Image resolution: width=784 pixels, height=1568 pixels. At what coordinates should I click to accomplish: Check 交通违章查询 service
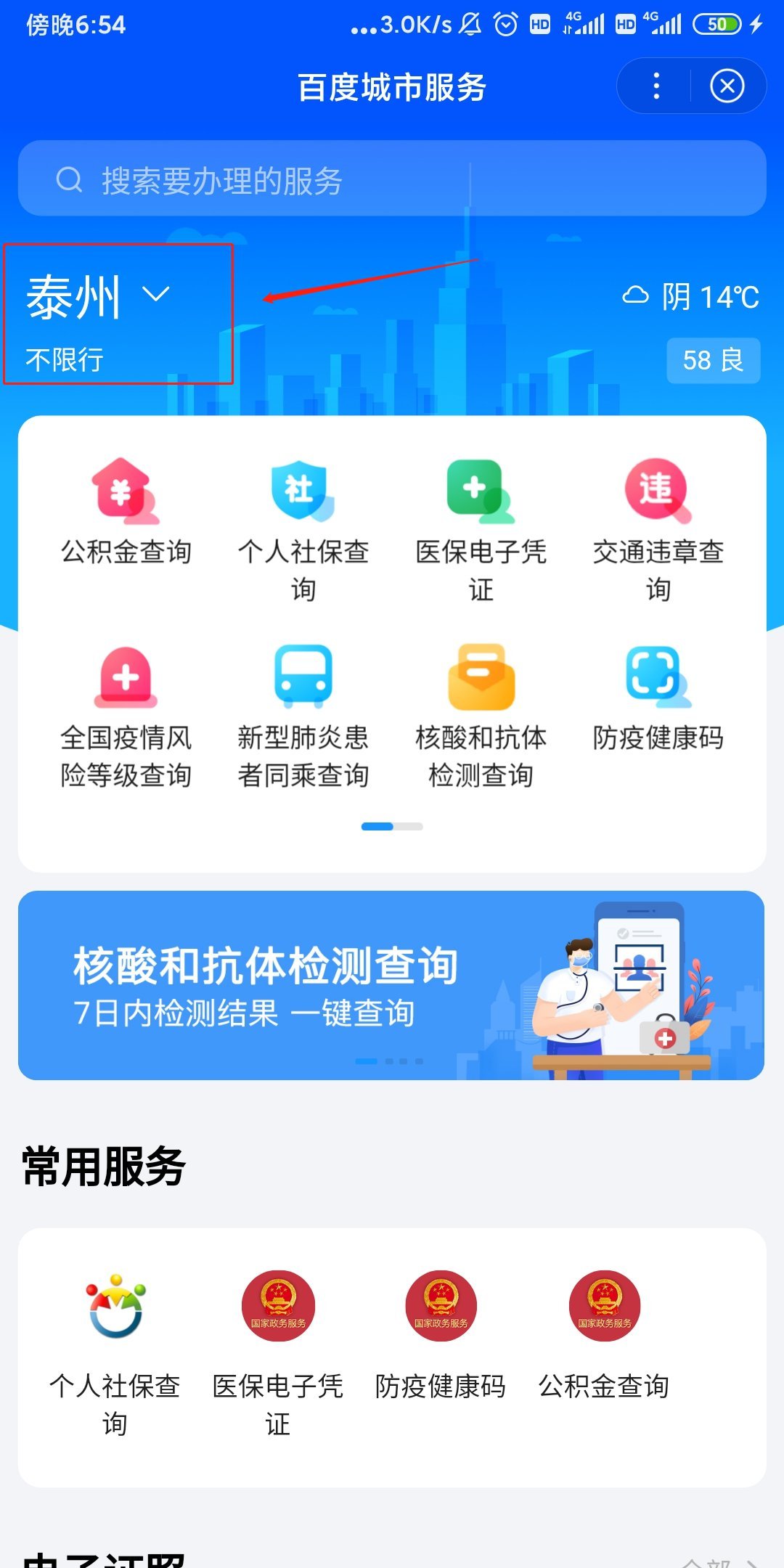(658, 528)
